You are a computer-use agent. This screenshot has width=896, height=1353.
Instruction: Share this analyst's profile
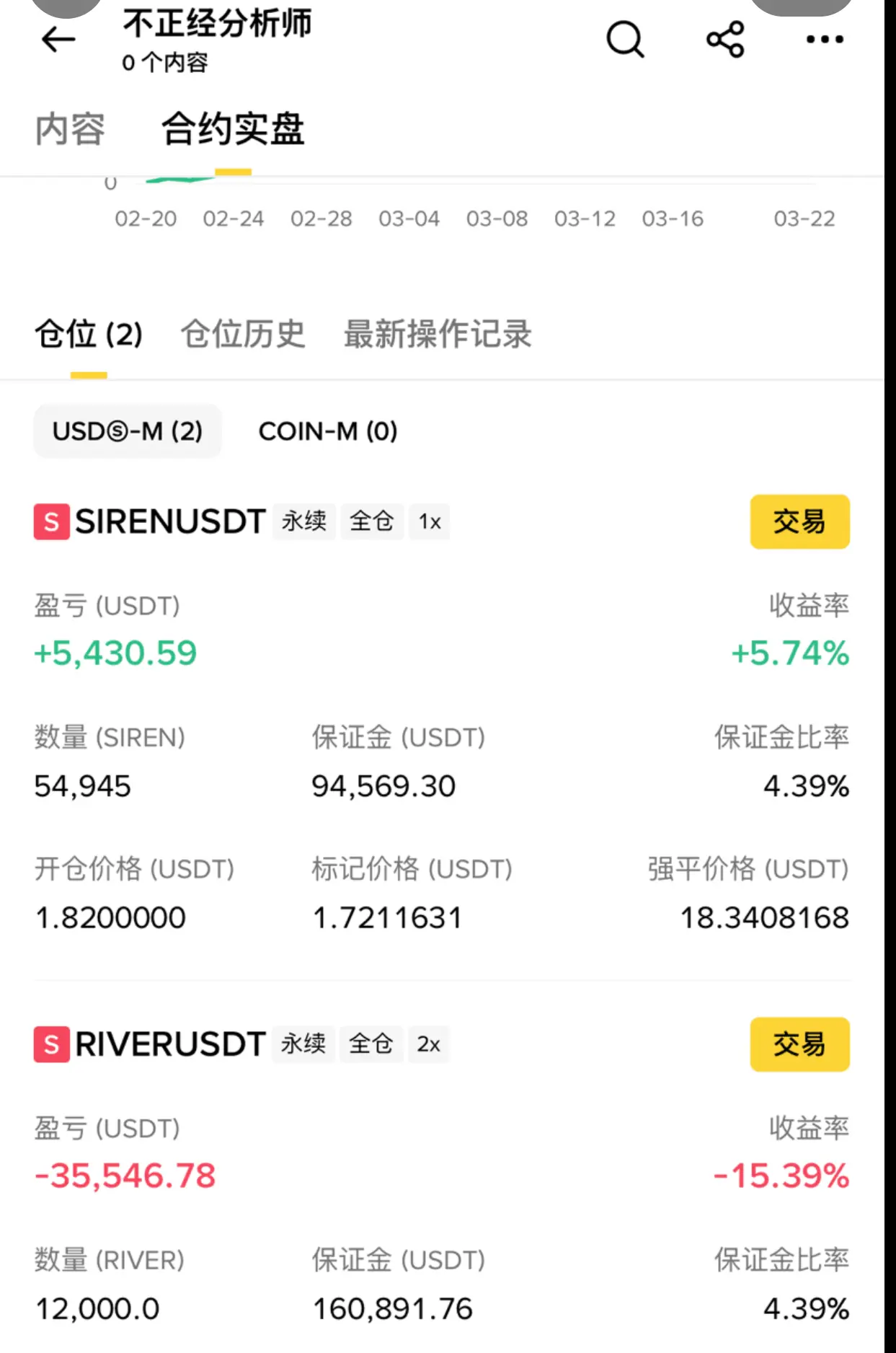(x=725, y=40)
